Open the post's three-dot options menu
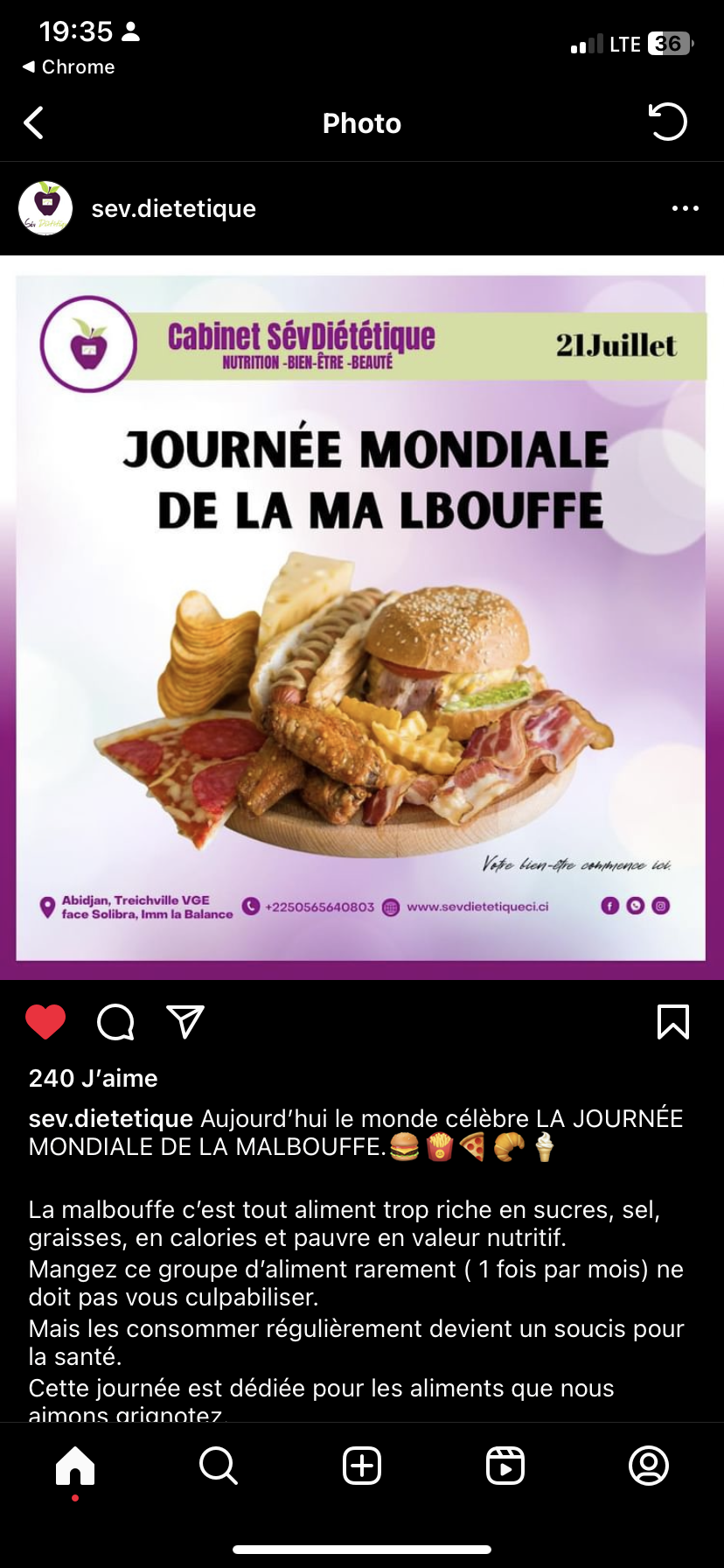 [685, 208]
